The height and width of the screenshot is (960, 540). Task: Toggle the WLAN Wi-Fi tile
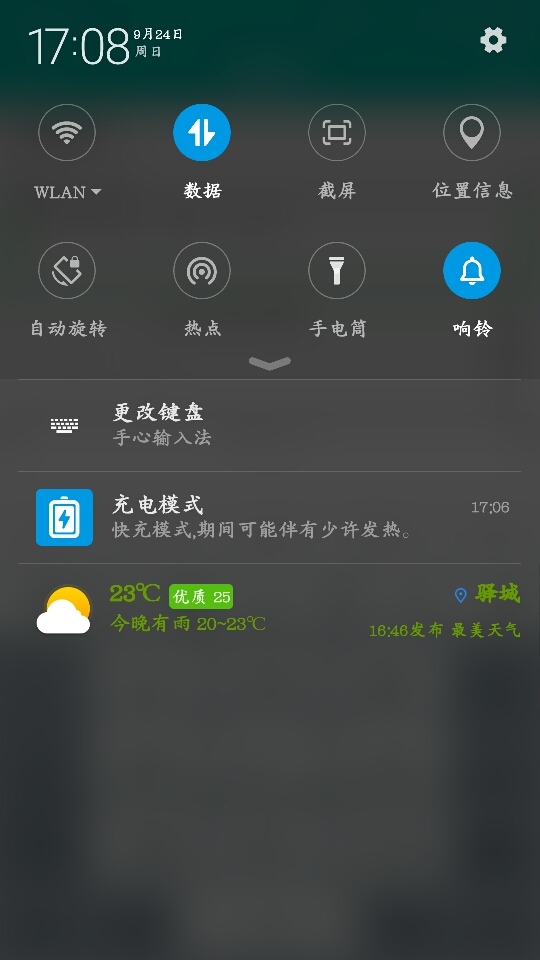67,132
